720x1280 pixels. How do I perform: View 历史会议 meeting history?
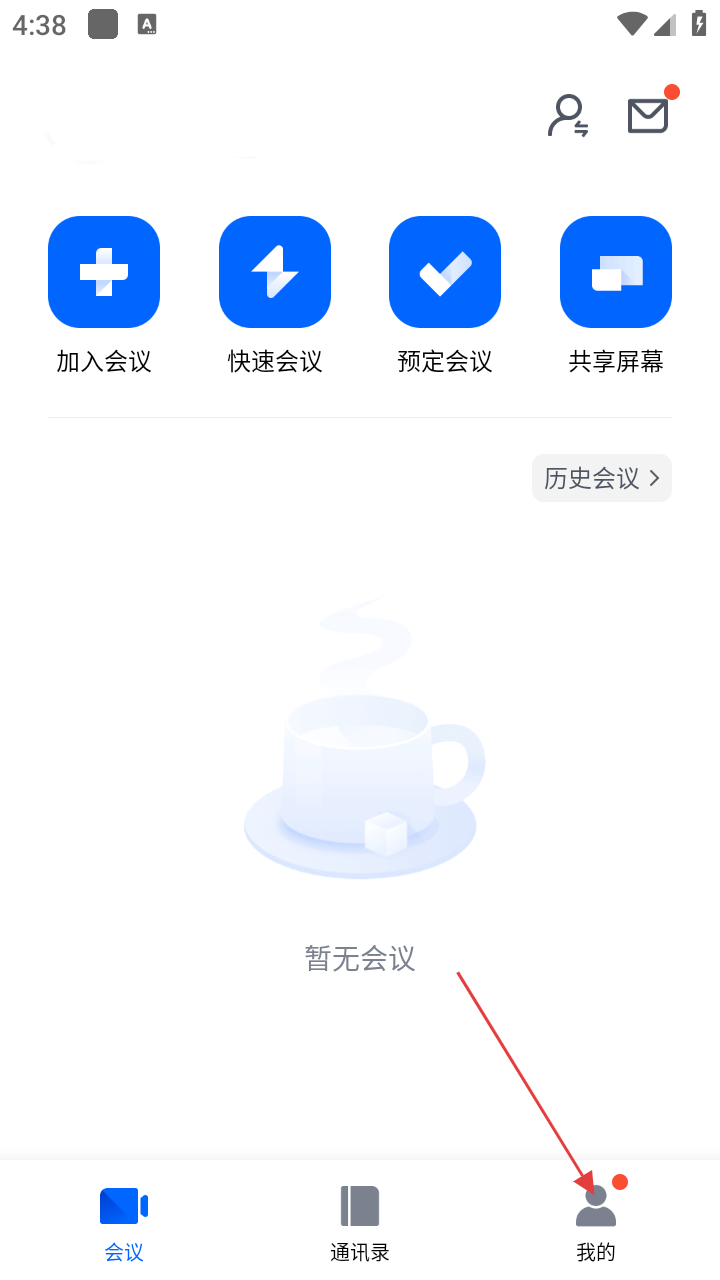(x=601, y=478)
